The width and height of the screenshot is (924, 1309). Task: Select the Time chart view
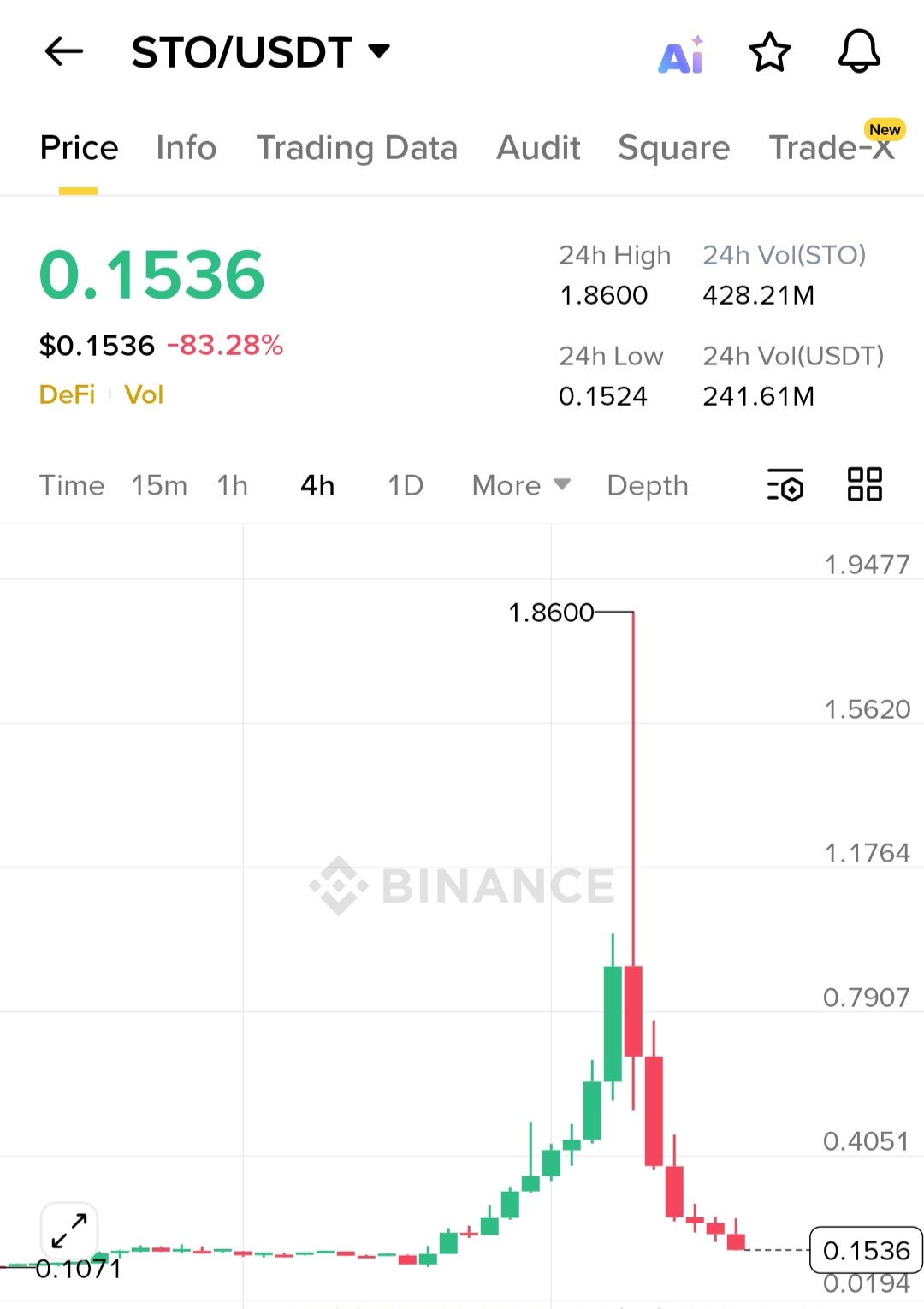click(72, 485)
